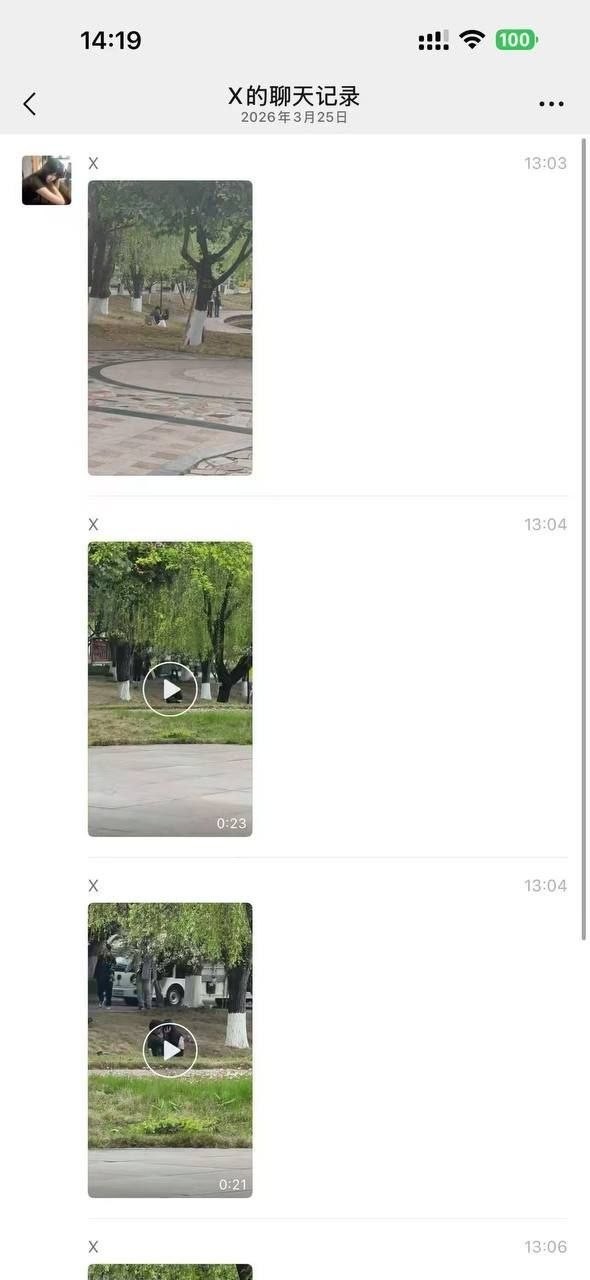Go back using the top-left arrow
Screen dimensions: 590x1280
pos(30,103)
